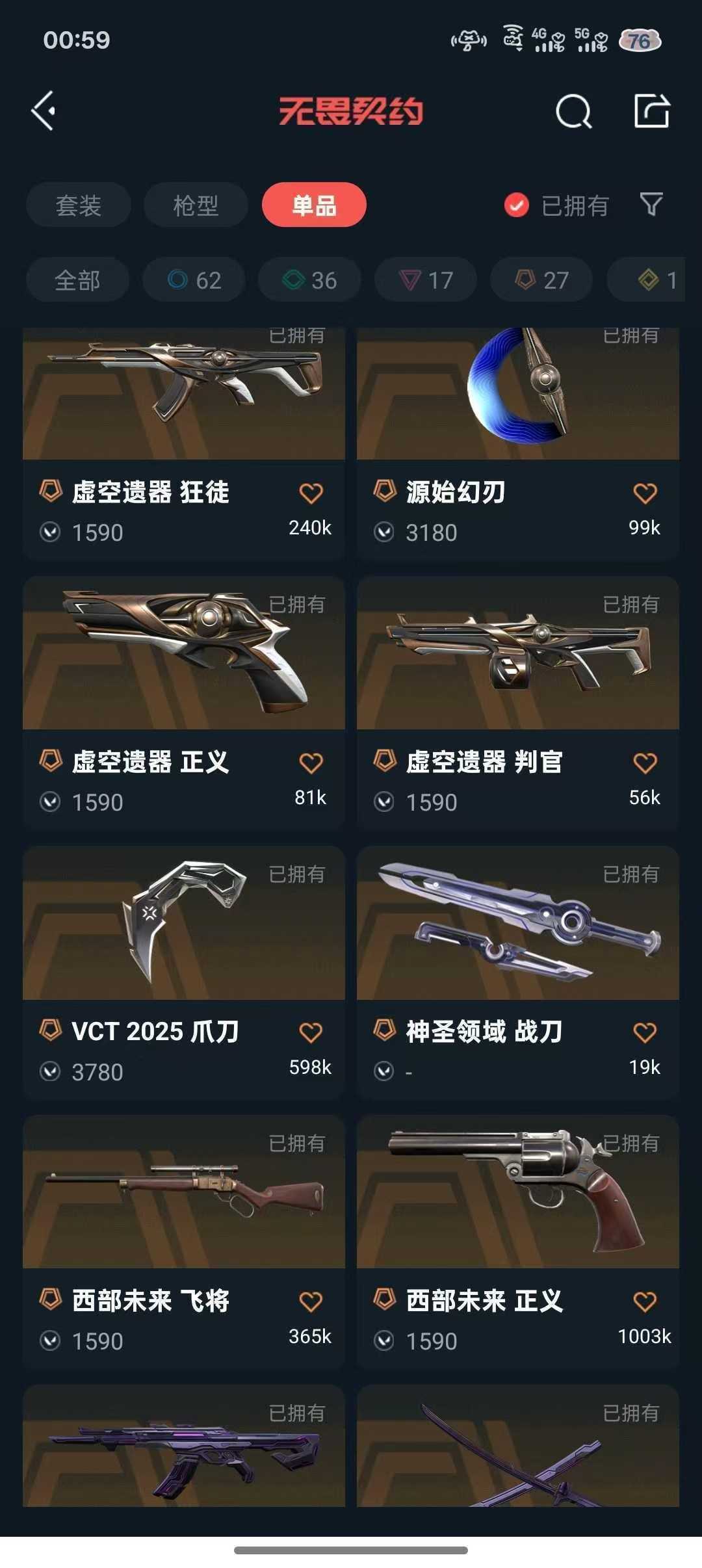This screenshot has height=1568, width=702.
Task: Select the 单品 tab
Action: (314, 205)
